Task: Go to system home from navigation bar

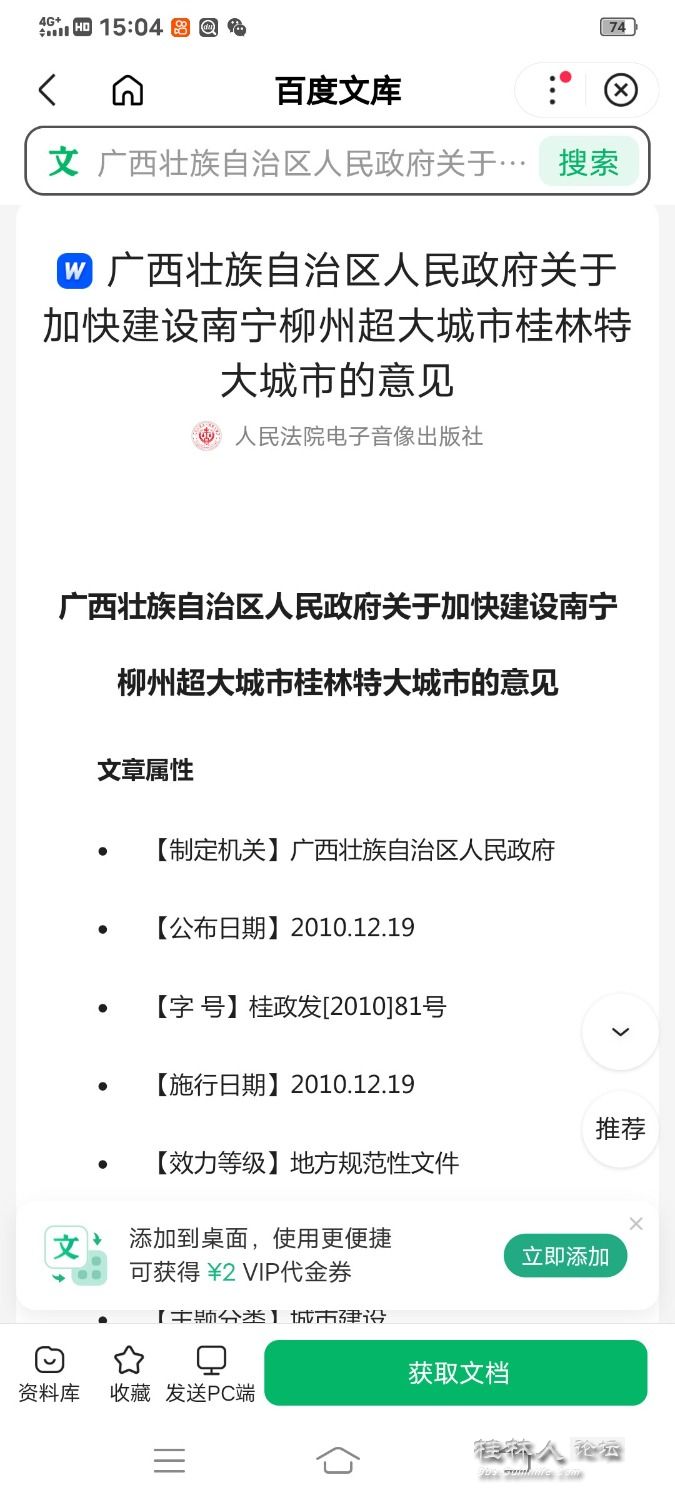Action: [x=337, y=1460]
